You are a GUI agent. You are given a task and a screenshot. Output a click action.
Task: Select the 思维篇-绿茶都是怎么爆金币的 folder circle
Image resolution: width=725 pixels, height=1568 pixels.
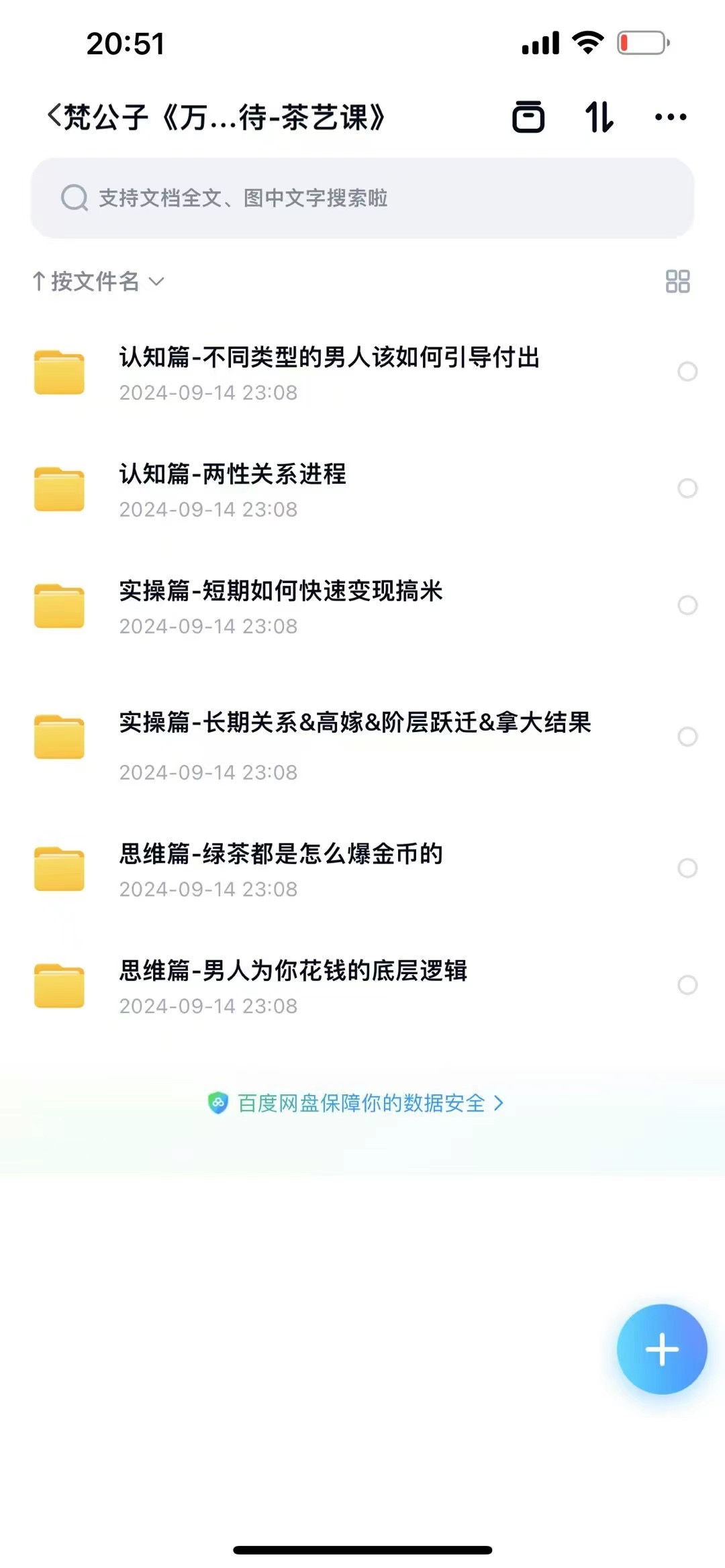coord(687,868)
